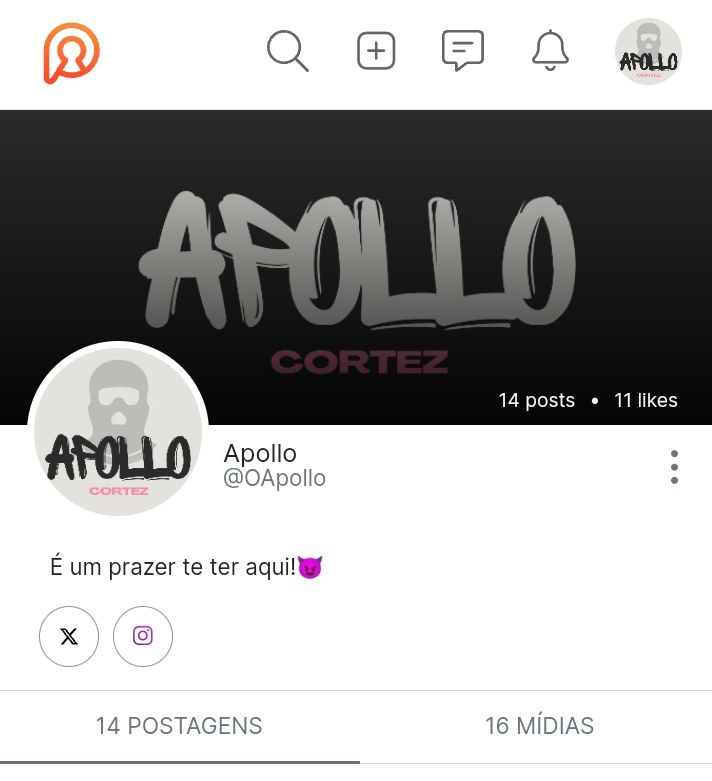Image resolution: width=712 pixels, height=781 pixels.
Task: Open the notifications bell
Action: click(550, 51)
